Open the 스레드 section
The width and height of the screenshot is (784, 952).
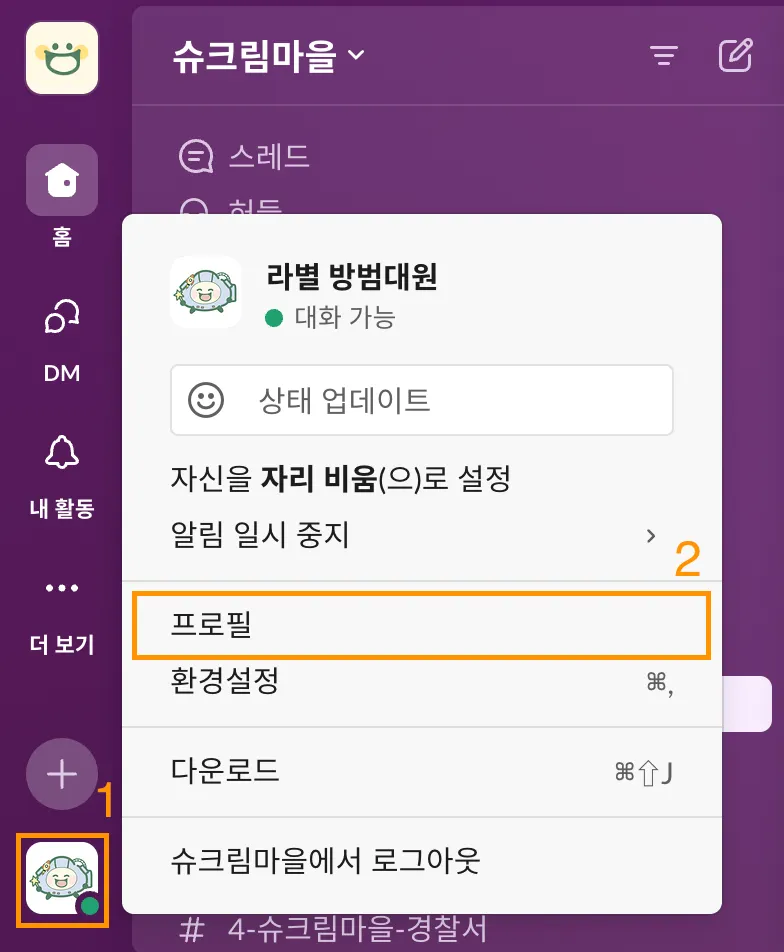pyautogui.click(x=268, y=156)
